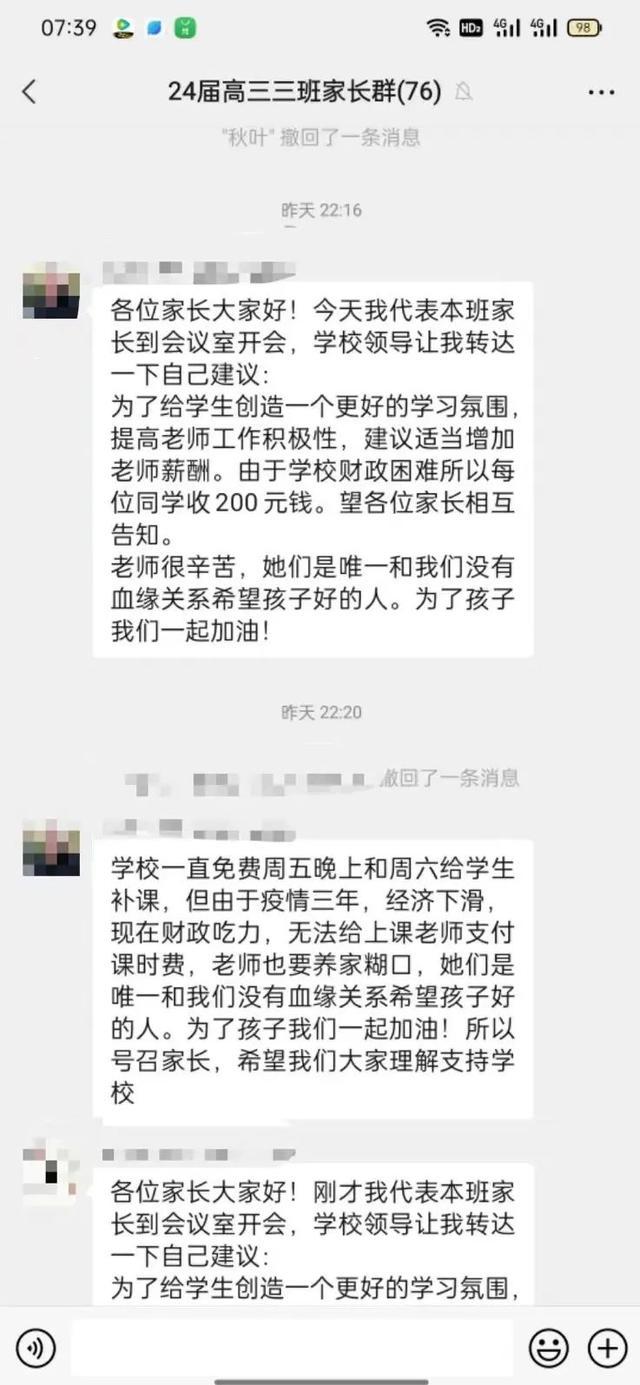Tap the avatar of the last message sender
The width and height of the screenshot is (640, 1385).
(x=51, y=1172)
